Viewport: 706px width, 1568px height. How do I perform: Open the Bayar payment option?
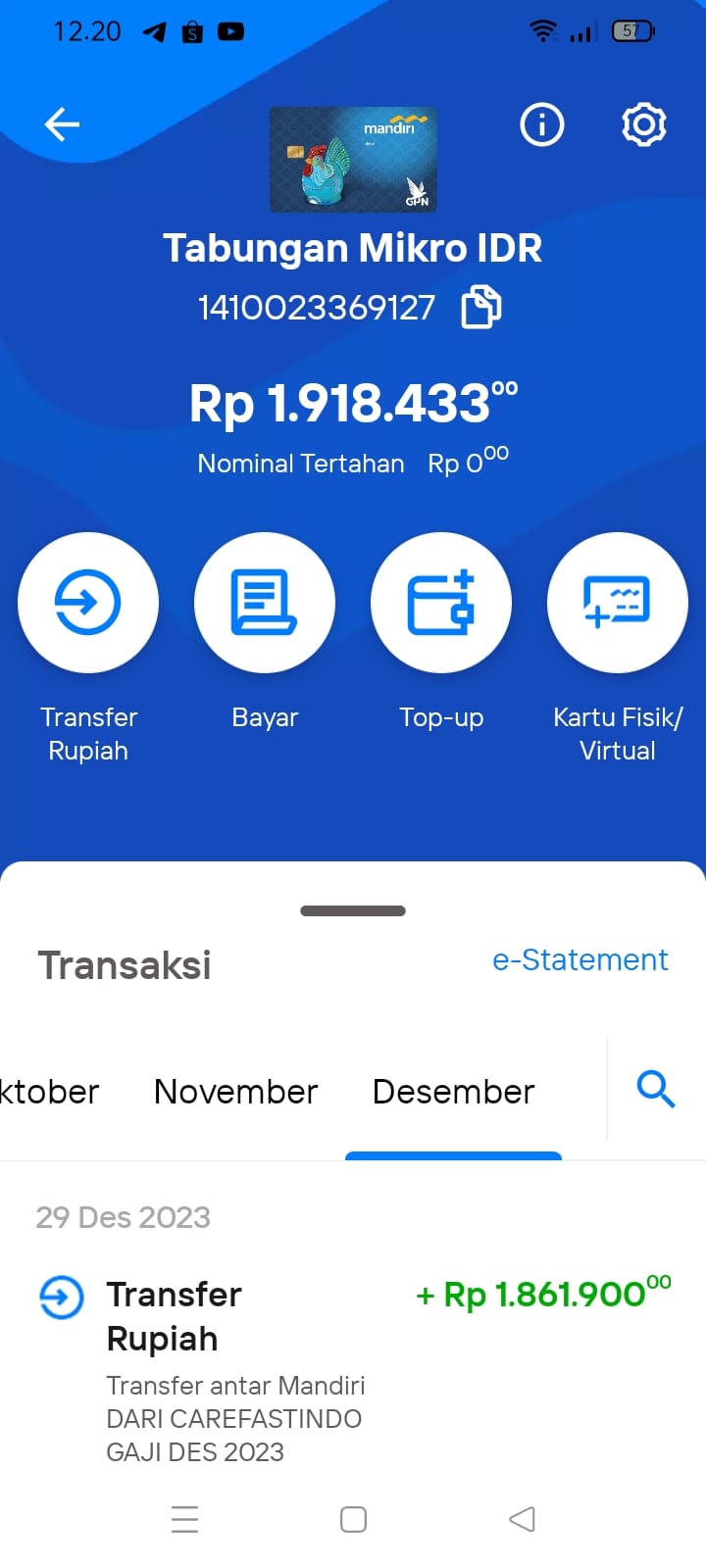click(265, 603)
